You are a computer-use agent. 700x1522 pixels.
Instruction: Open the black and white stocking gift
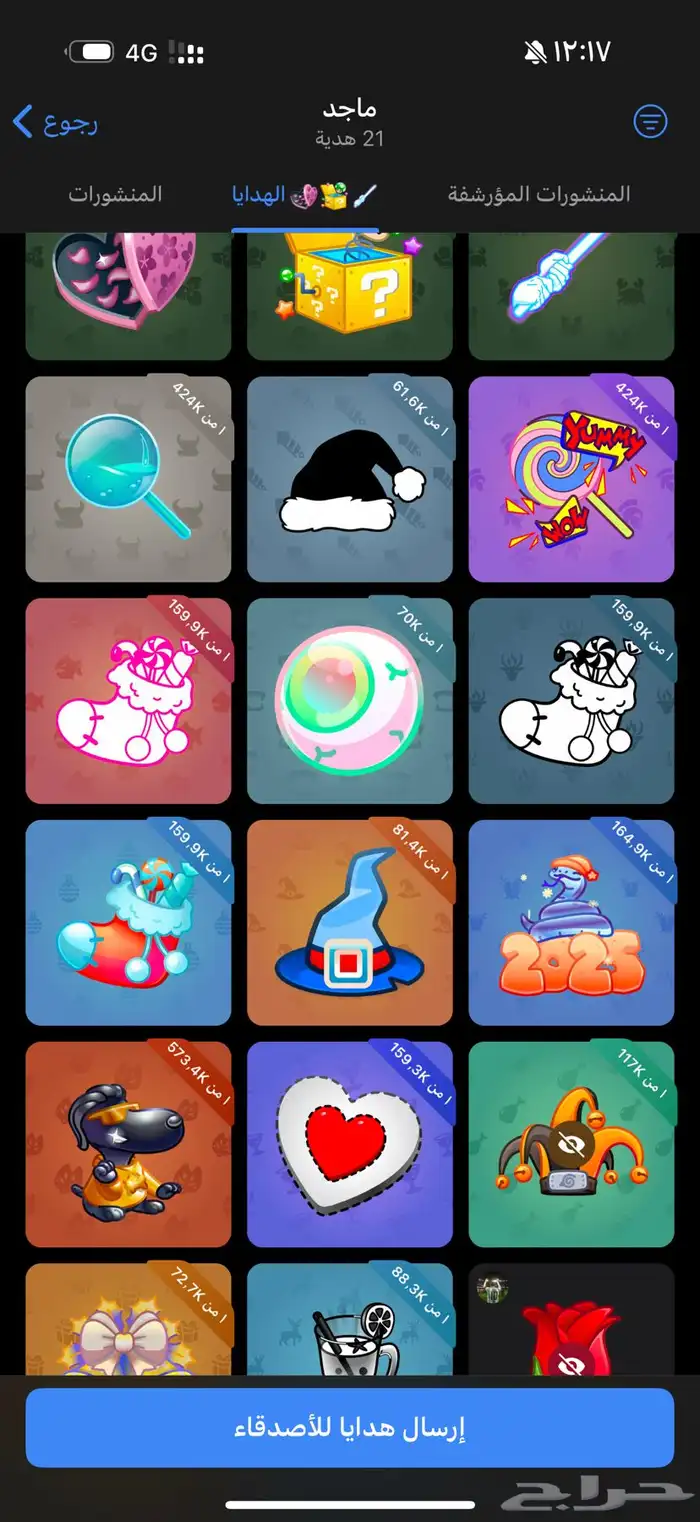click(x=572, y=700)
